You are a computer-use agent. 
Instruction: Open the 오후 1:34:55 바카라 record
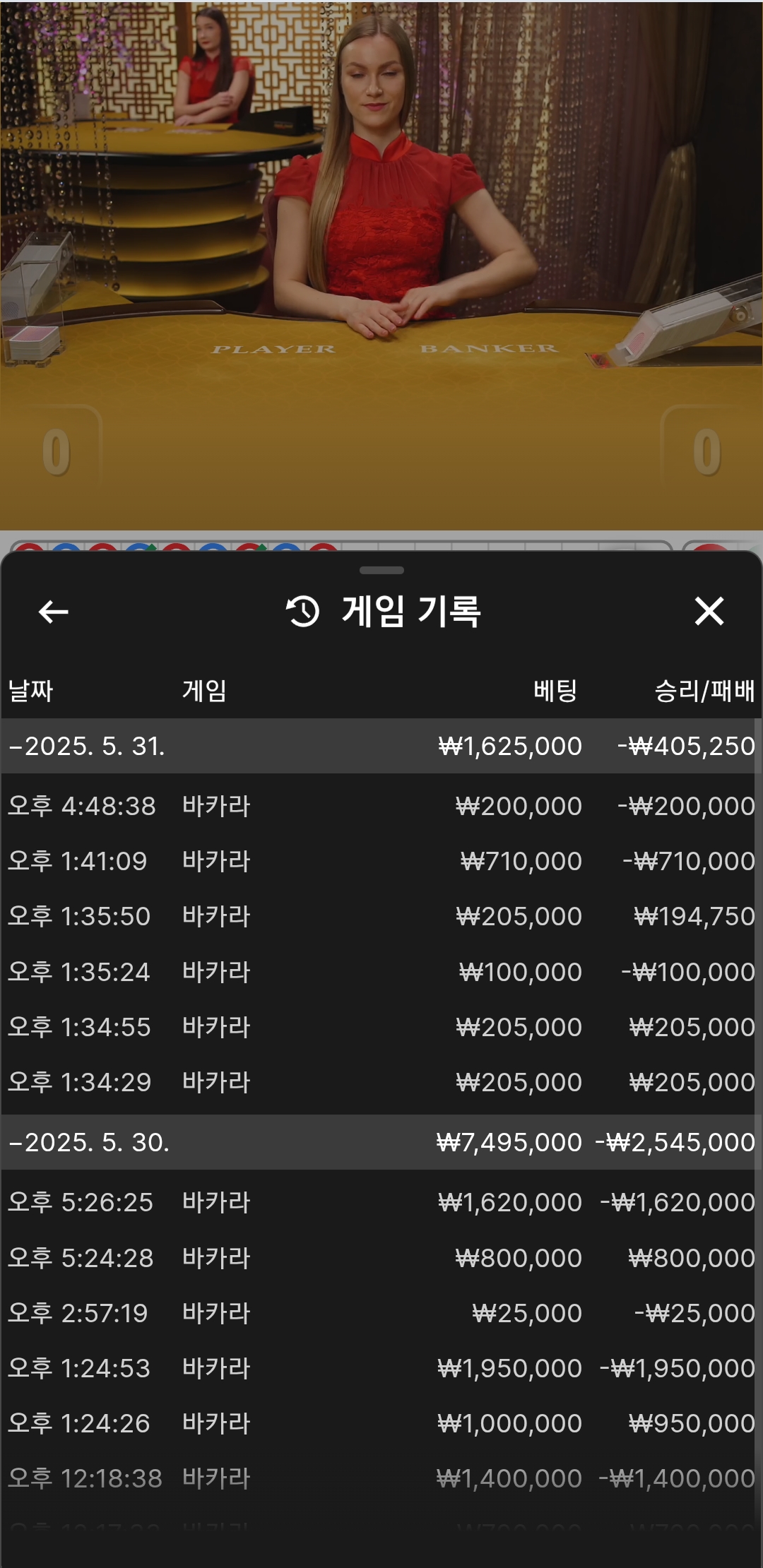pos(381,1027)
